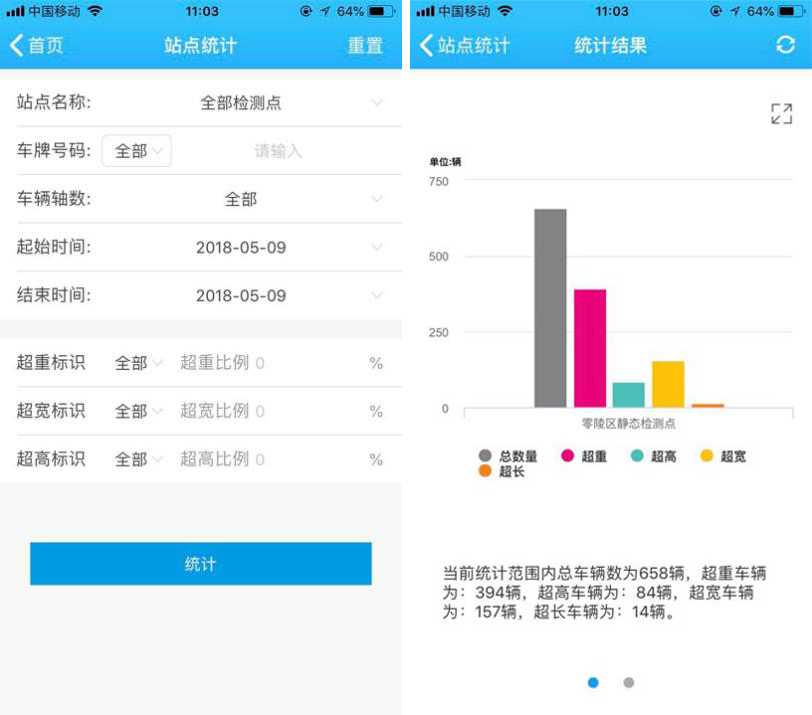Open the 超重标识 全部 dropdown
The image size is (812, 715).
click(x=138, y=363)
